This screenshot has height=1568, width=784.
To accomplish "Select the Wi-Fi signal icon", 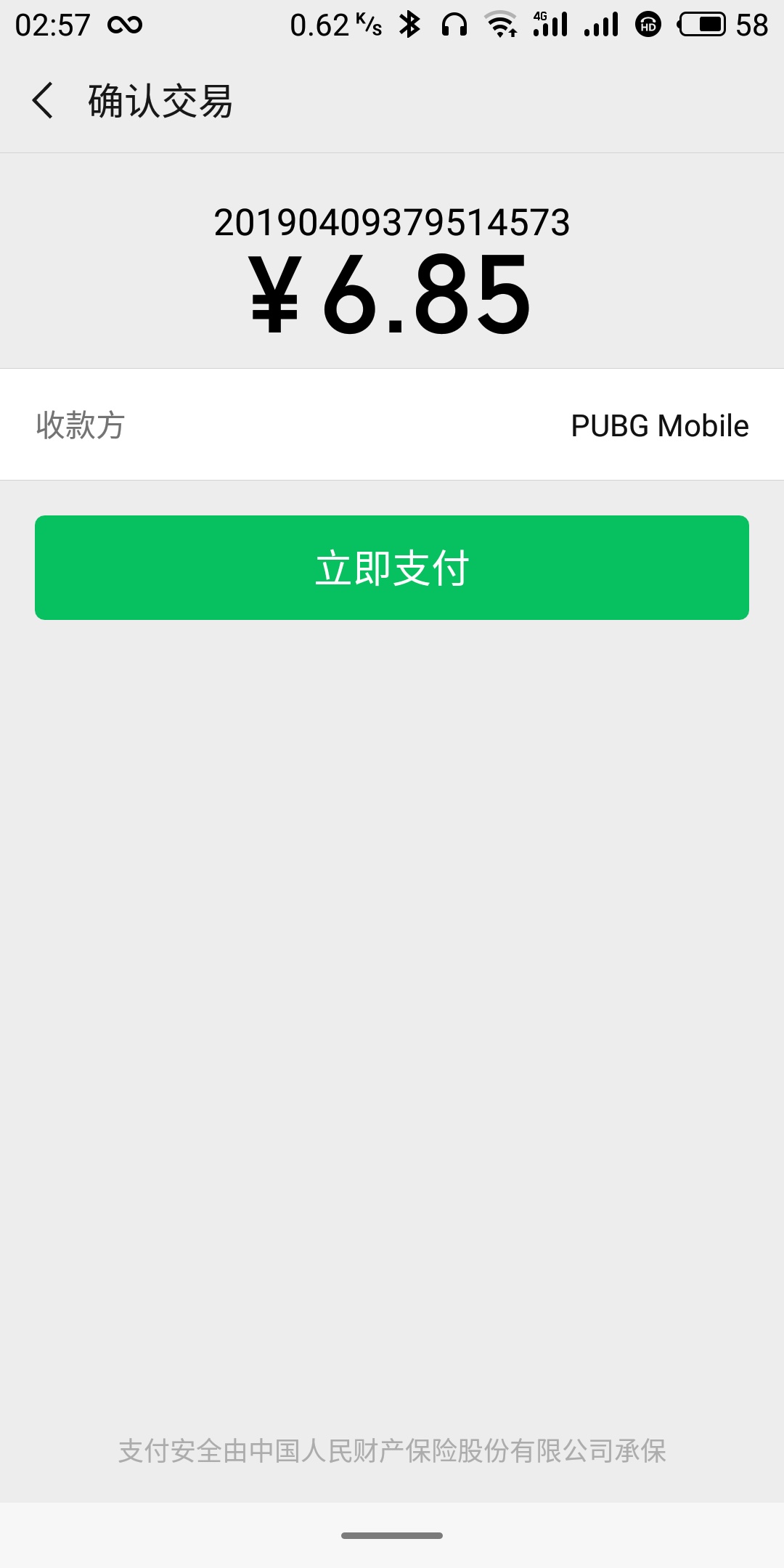I will pyautogui.click(x=502, y=24).
